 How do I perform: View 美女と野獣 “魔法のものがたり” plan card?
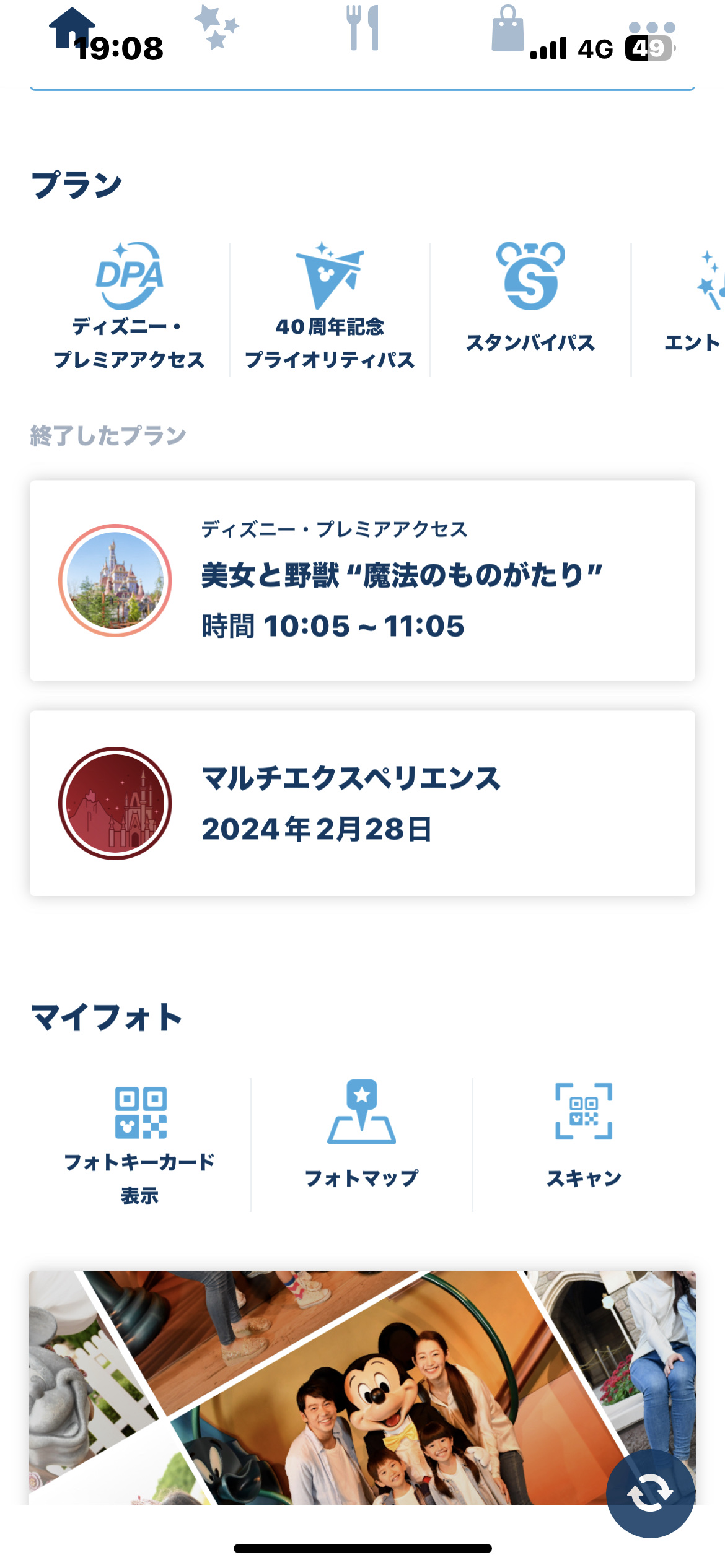pyautogui.click(x=362, y=580)
